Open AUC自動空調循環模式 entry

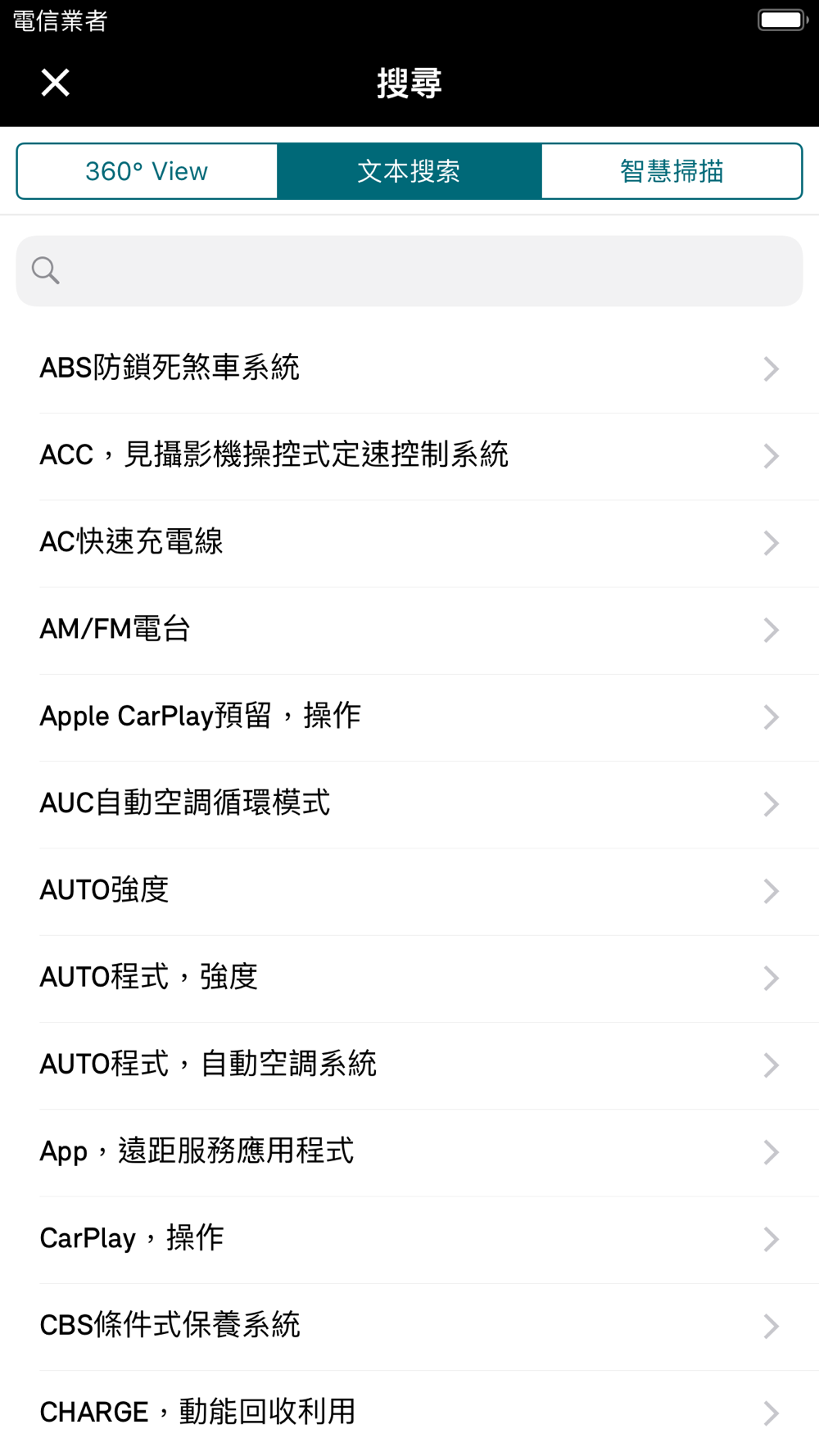pyautogui.click(x=409, y=804)
